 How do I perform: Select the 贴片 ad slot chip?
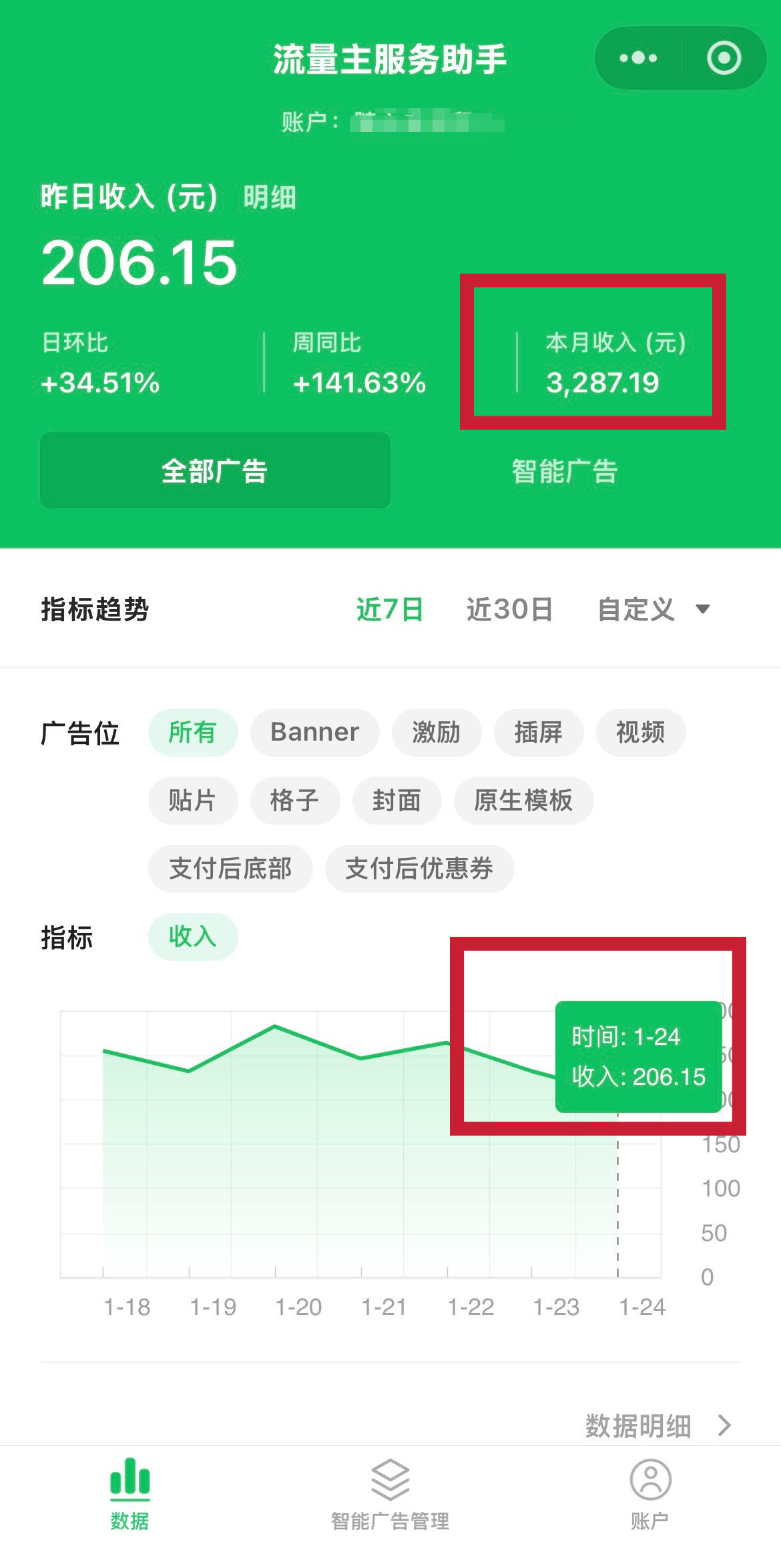tap(192, 800)
